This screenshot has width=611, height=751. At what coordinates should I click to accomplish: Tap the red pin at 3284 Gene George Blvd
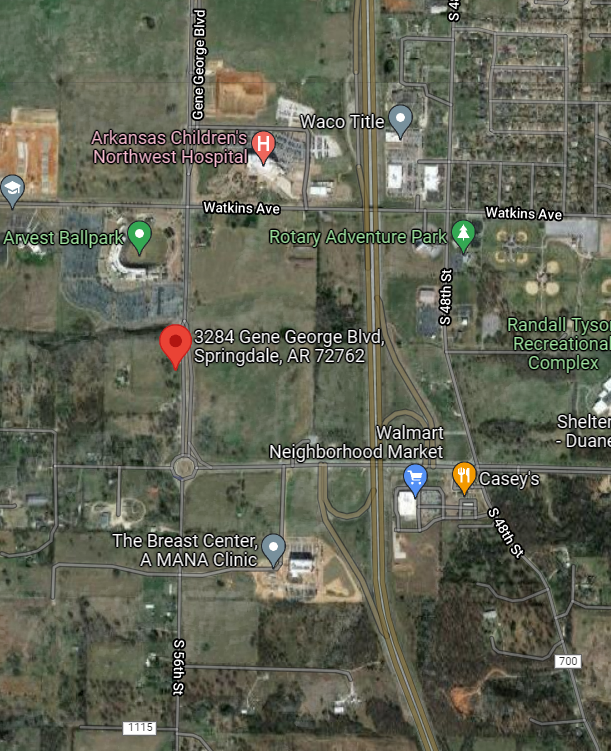(x=177, y=345)
